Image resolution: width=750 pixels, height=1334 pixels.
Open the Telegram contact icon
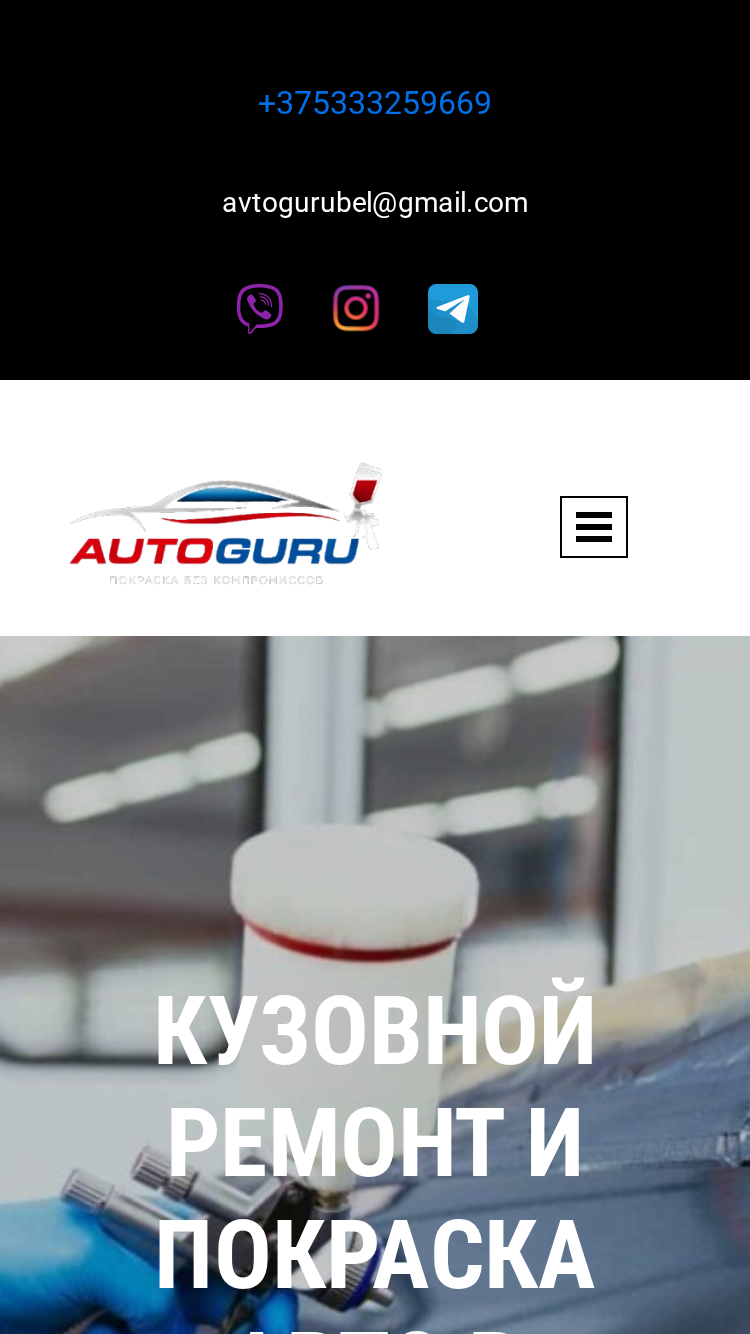(x=453, y=309)
